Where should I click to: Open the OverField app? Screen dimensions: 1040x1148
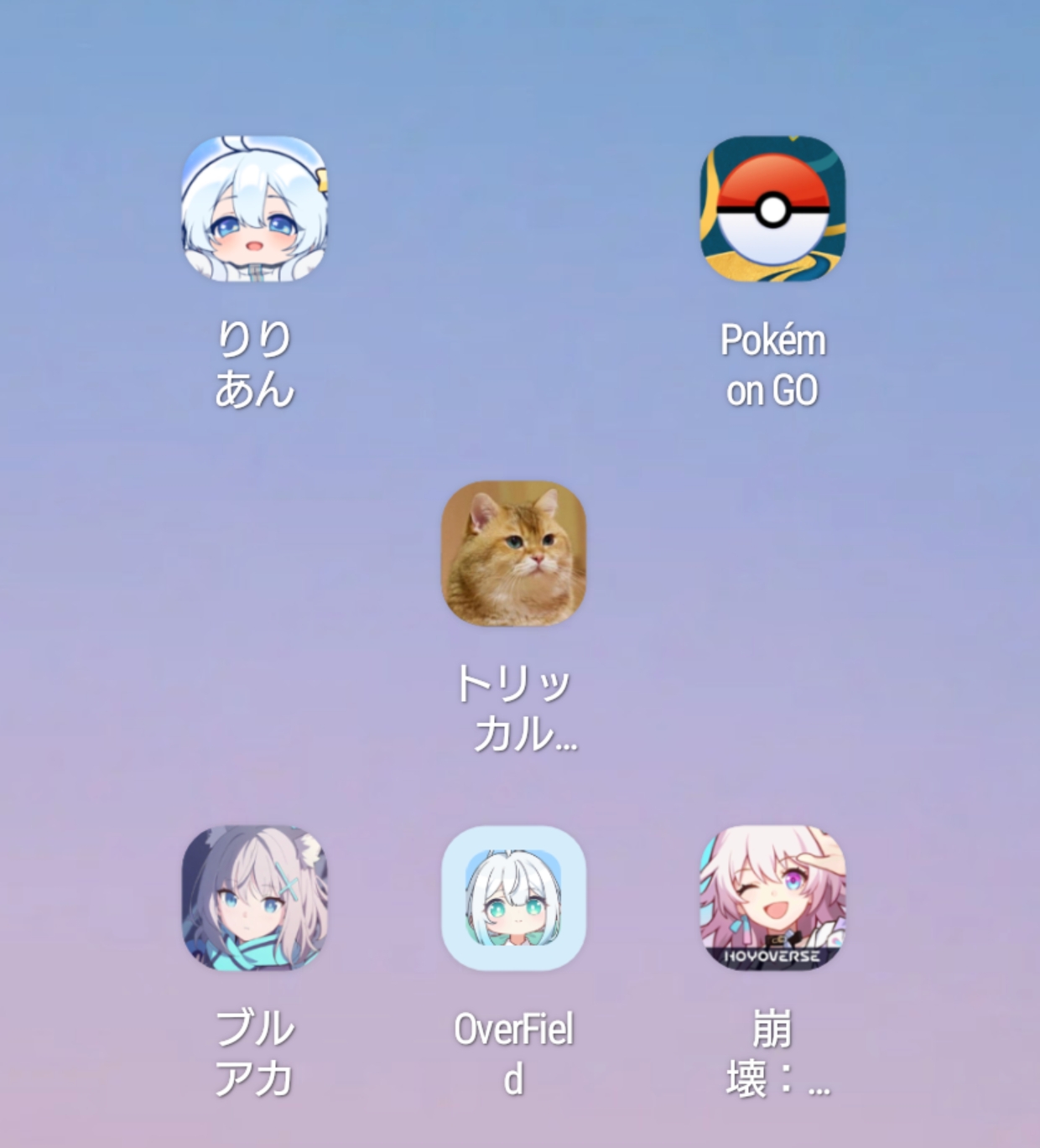(513, 898)
